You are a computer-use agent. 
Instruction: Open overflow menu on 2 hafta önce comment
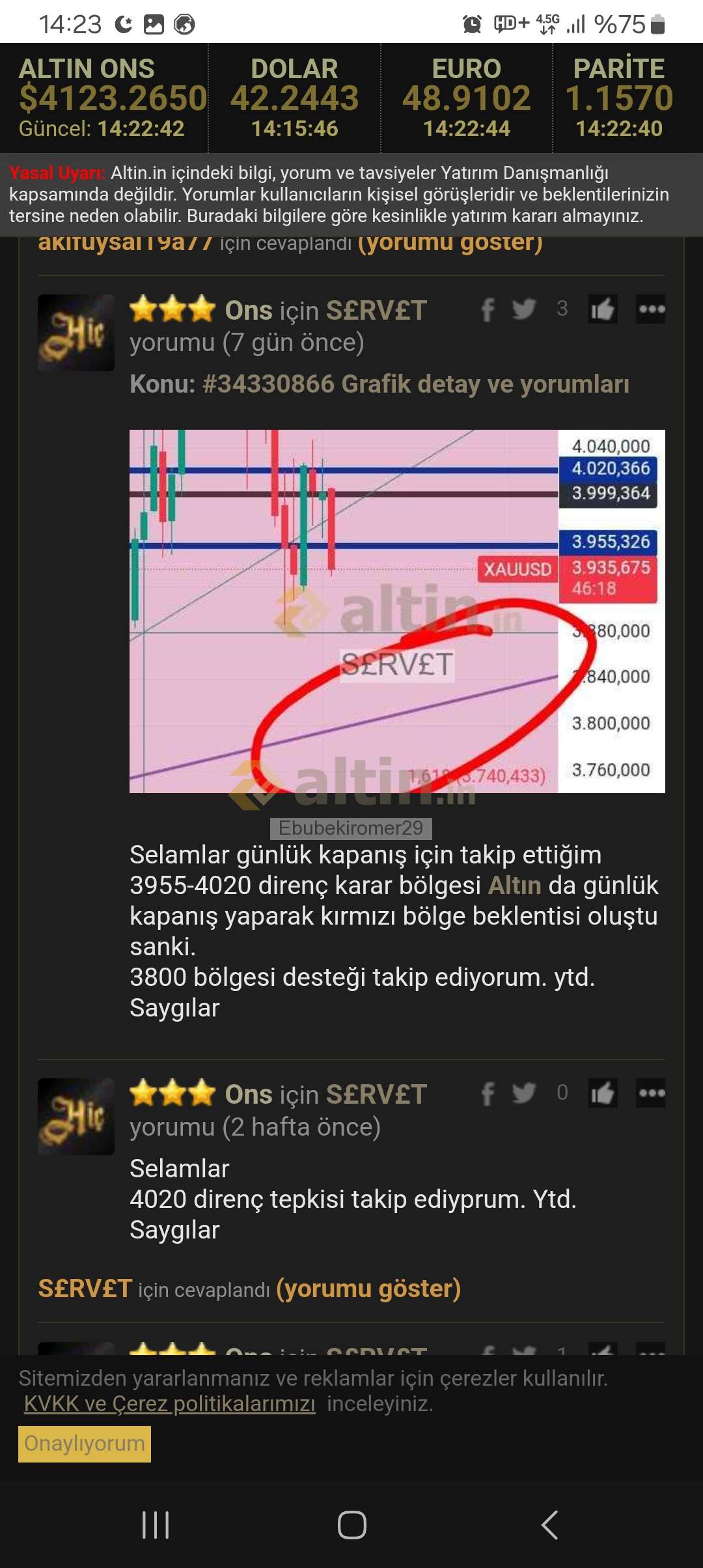(651, 1093)
